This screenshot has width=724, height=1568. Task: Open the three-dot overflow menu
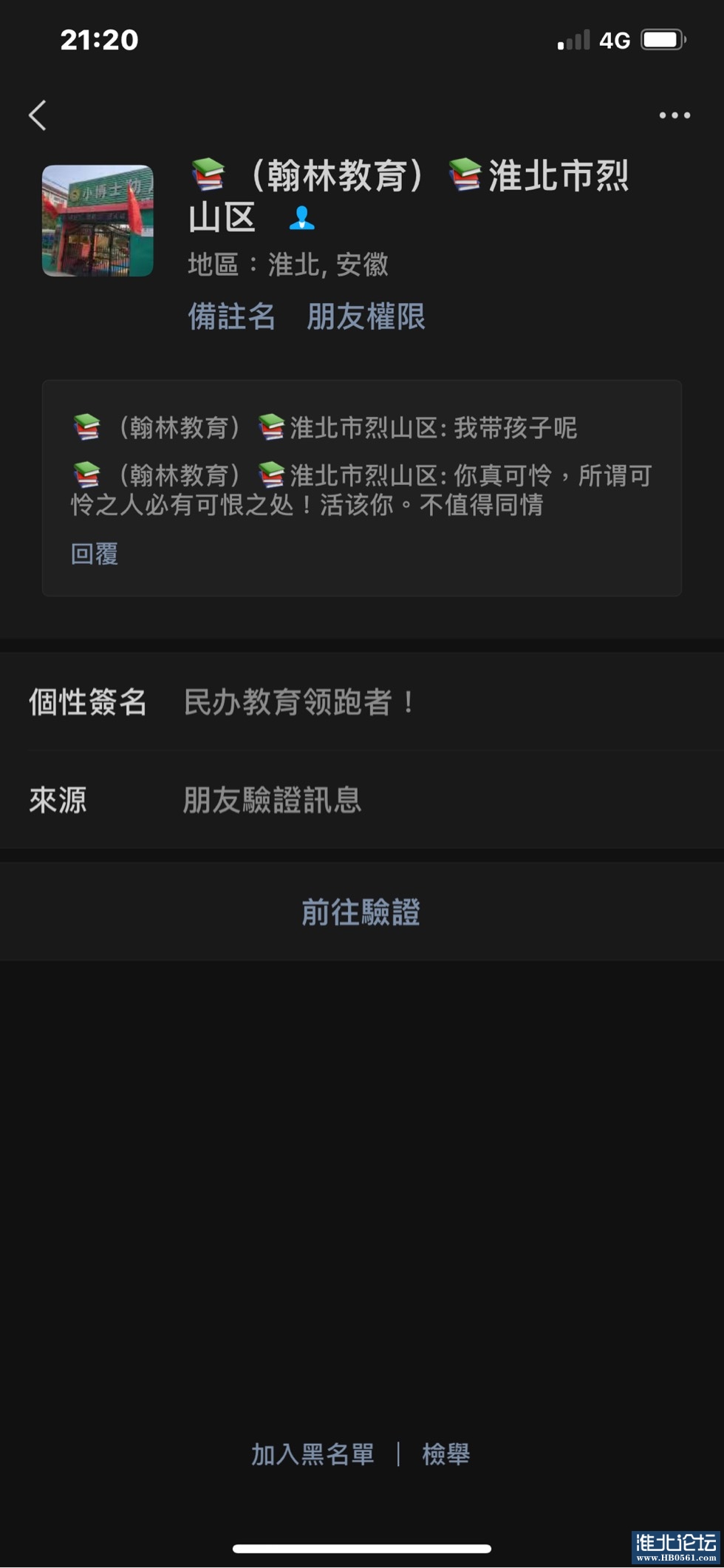[x=675, y=115]
